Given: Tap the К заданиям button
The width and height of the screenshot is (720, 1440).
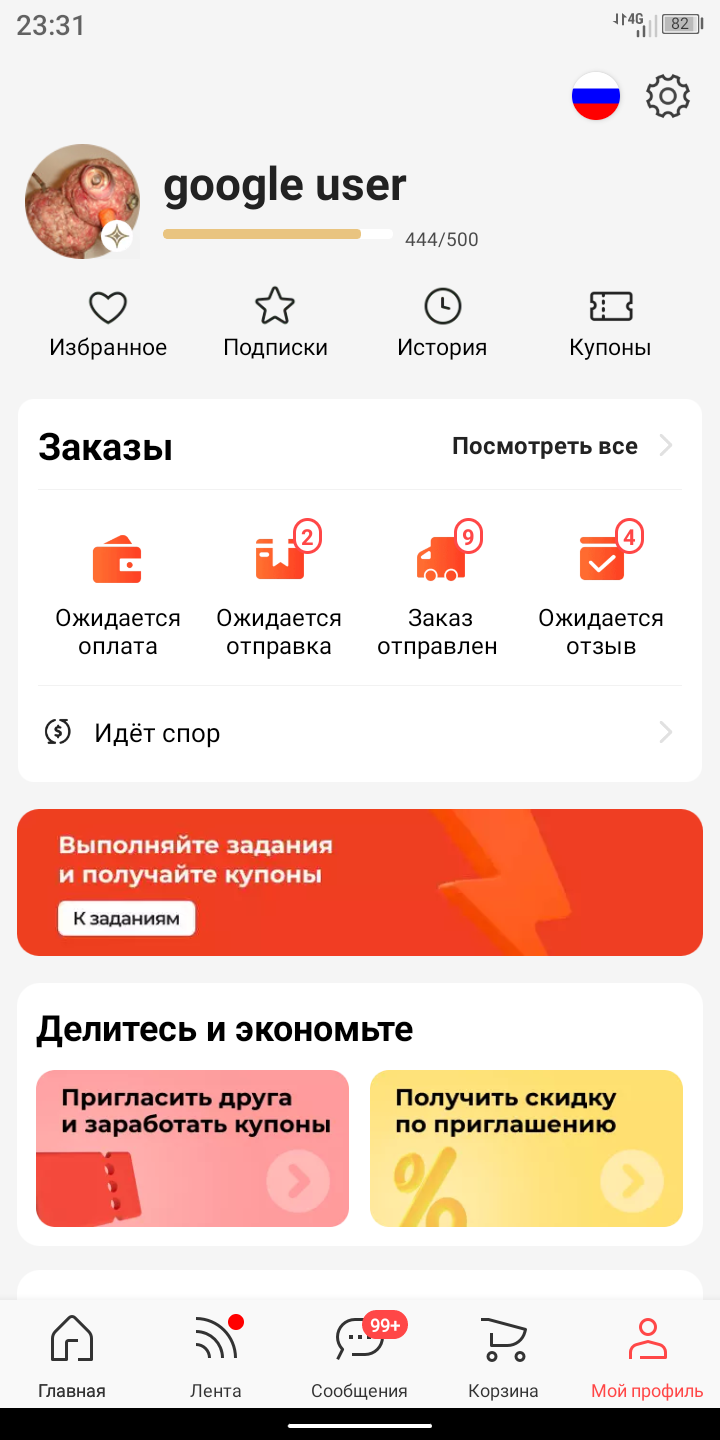Looking at the screenshot, I should click(x=126, y=918).
